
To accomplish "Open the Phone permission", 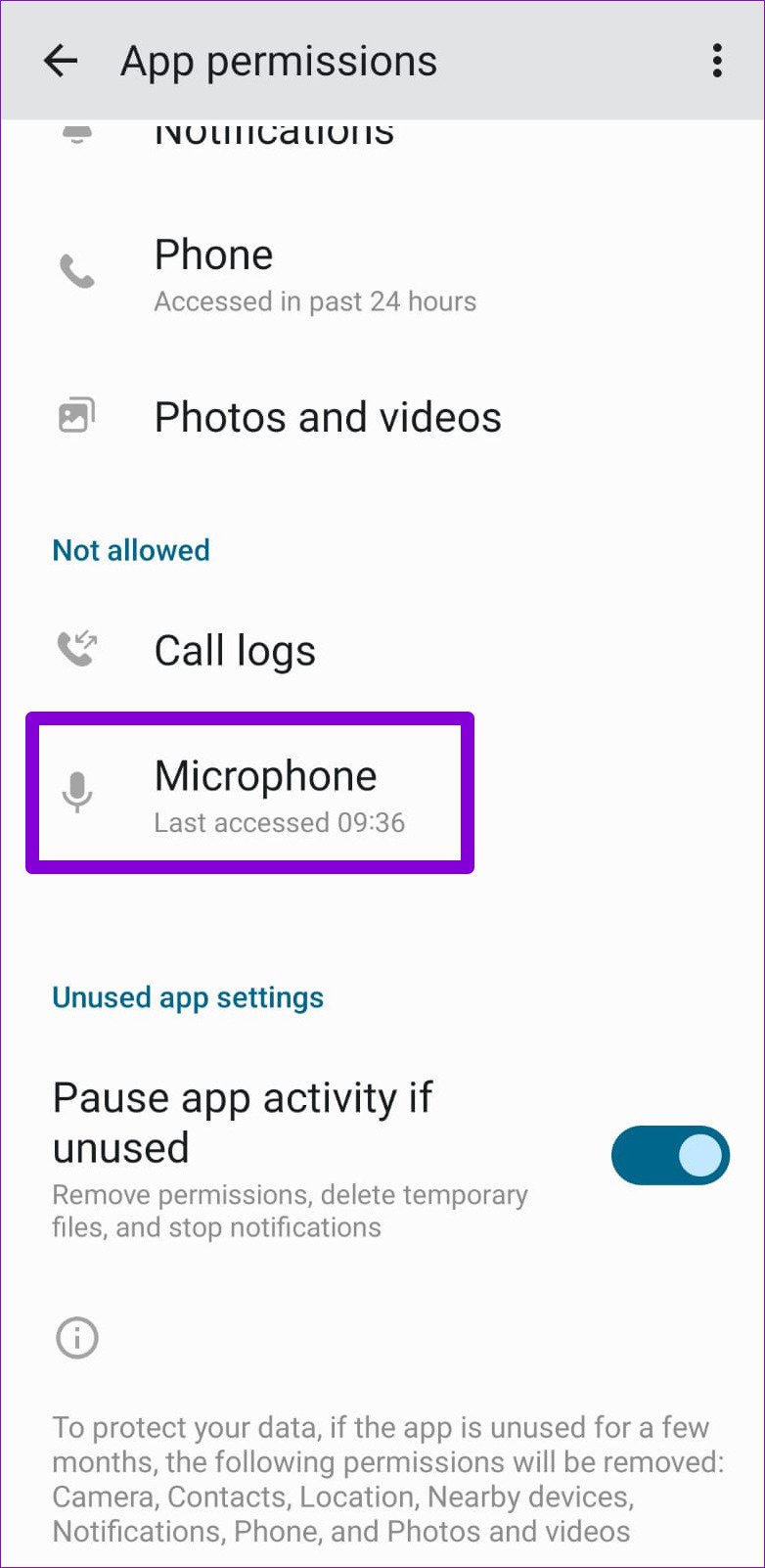I will 382,274.
